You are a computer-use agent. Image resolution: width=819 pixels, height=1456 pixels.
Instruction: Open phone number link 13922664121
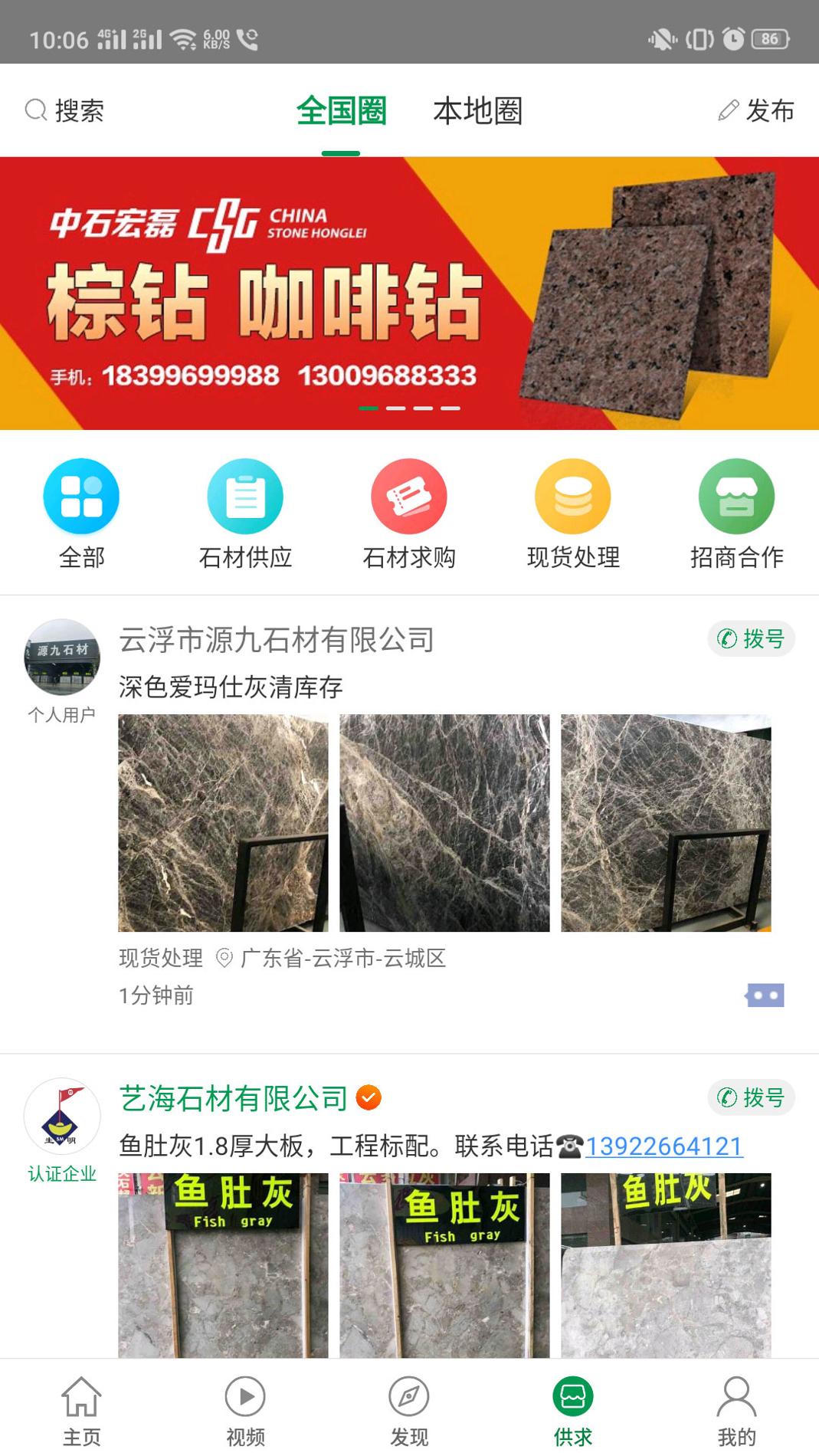coord(663,1147)
